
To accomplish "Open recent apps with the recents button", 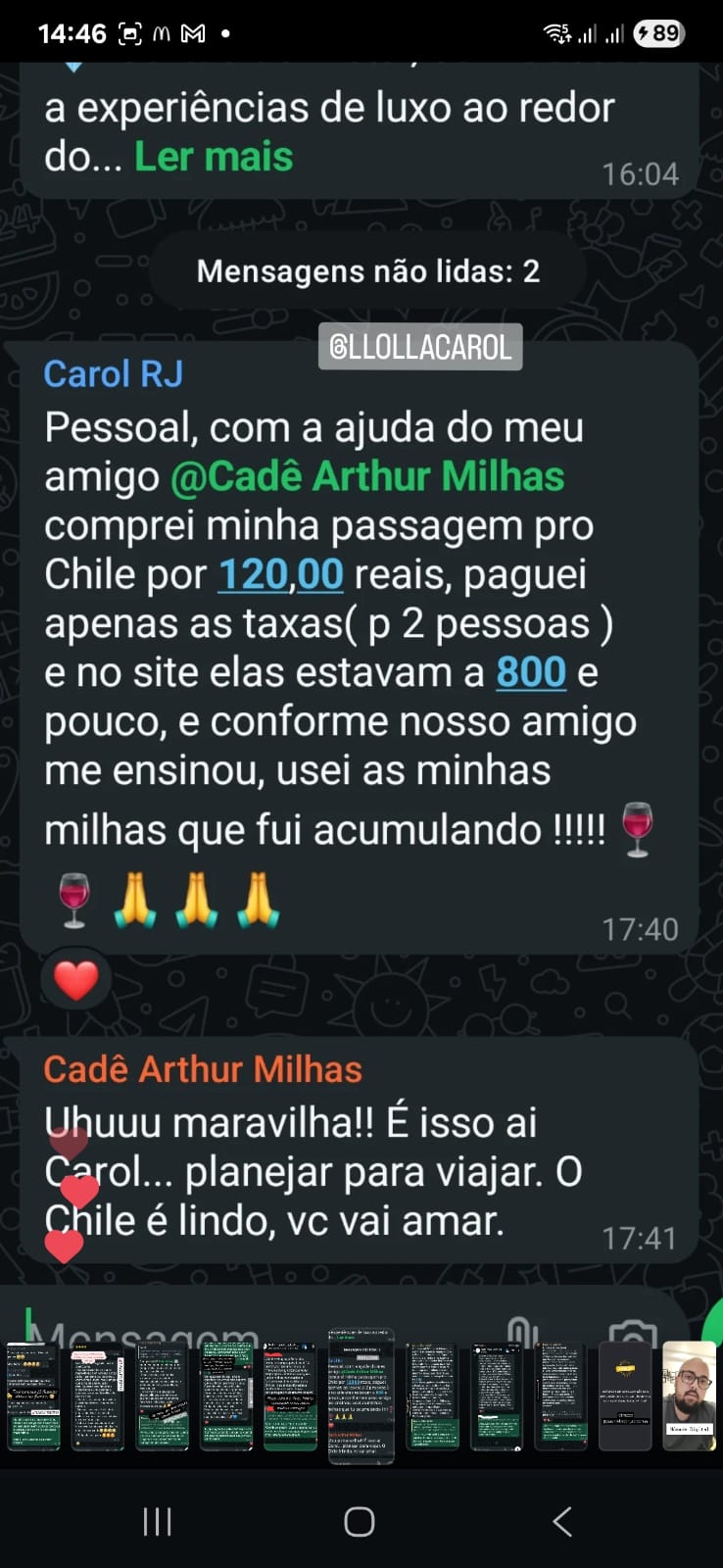I will pos(157,1522).
